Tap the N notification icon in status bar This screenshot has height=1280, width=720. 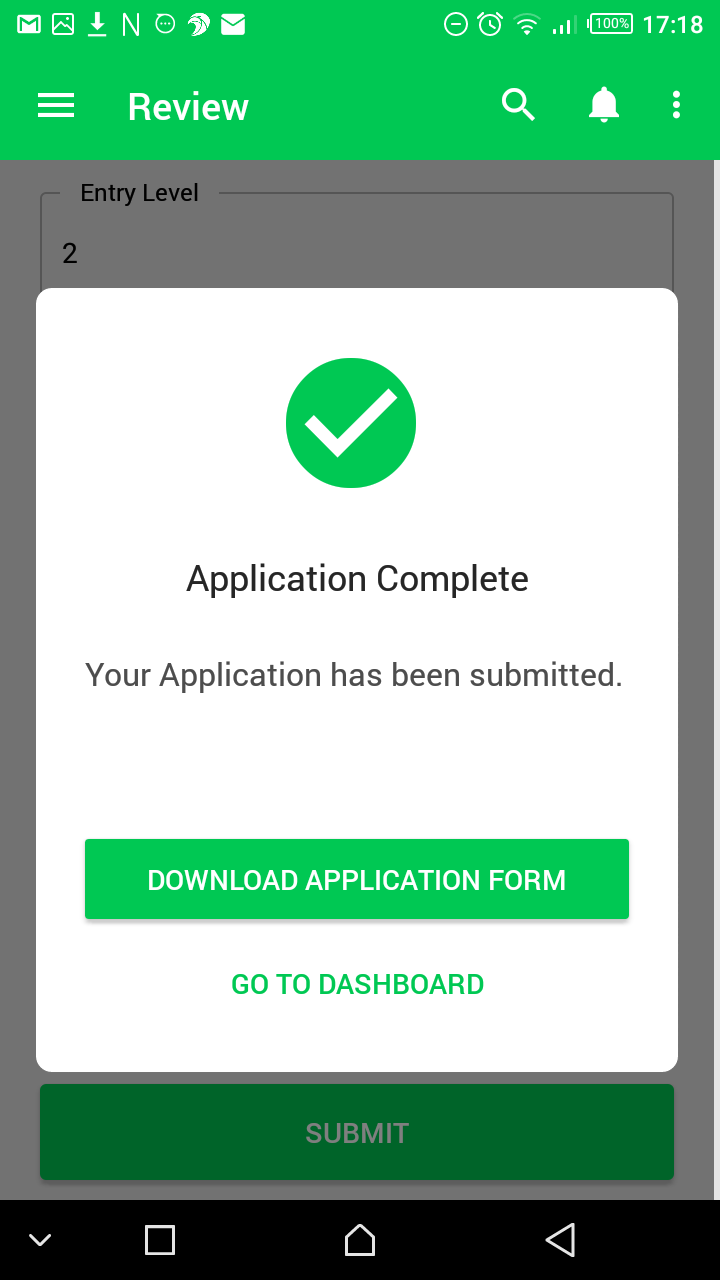coord(130,22)
